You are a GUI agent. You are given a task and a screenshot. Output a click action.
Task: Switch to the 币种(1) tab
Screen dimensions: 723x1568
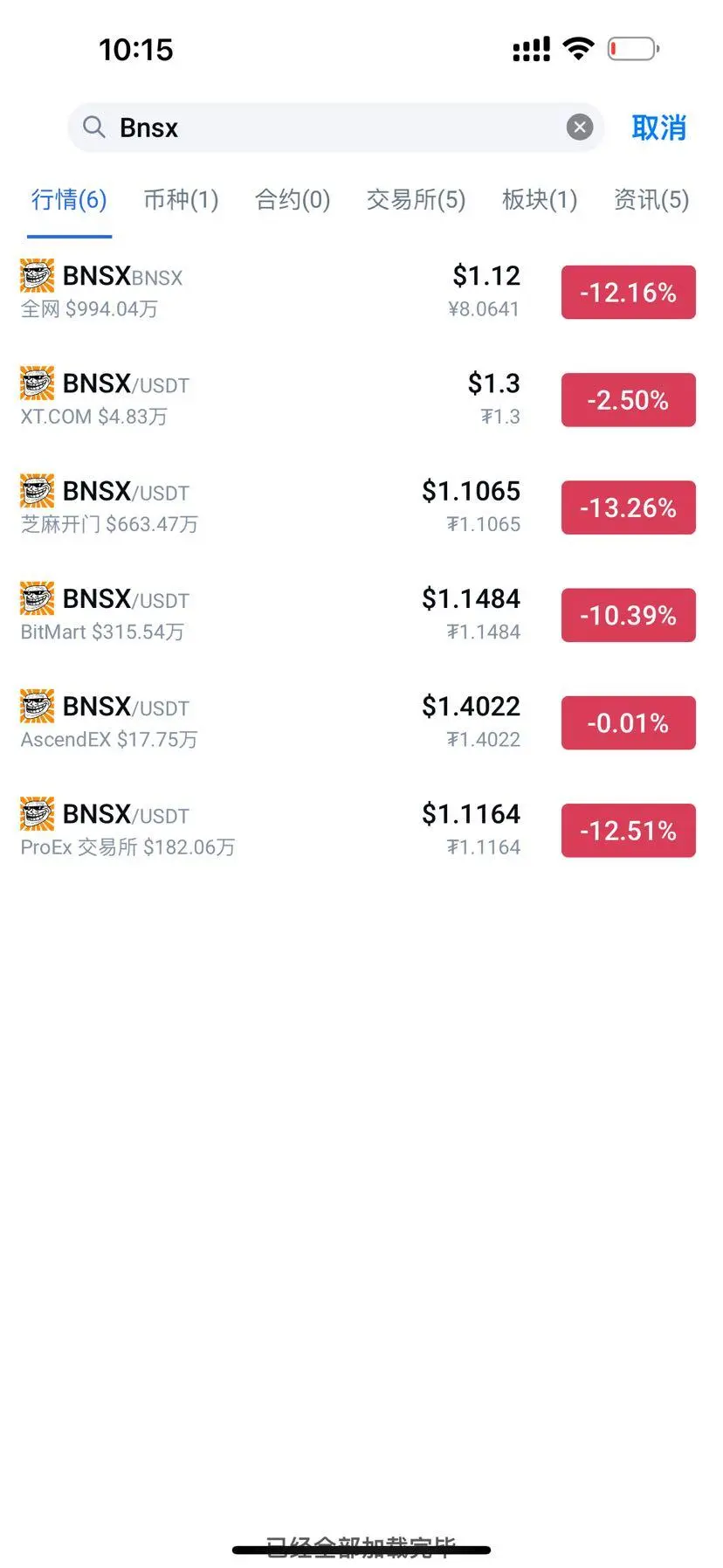181,200
